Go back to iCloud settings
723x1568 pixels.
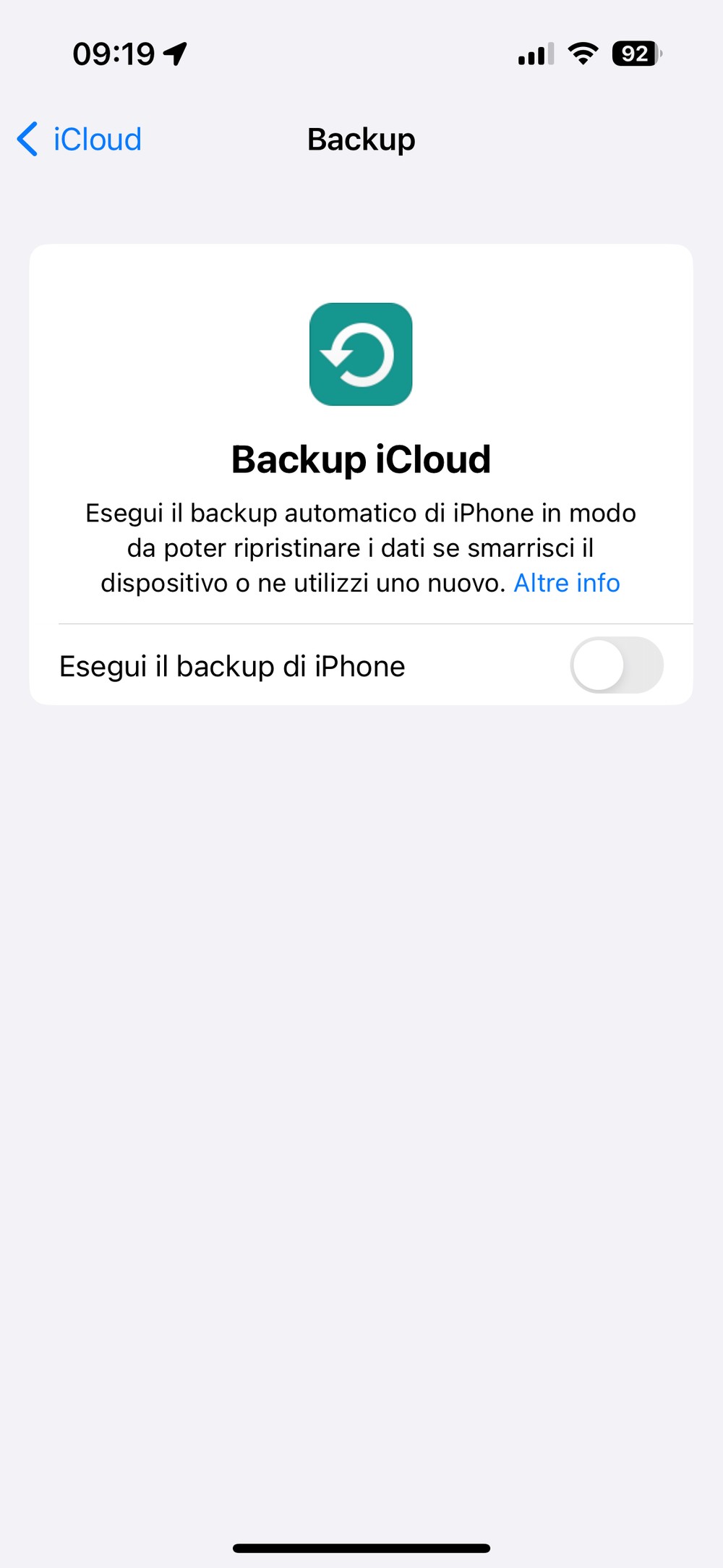tap(80, 139)
